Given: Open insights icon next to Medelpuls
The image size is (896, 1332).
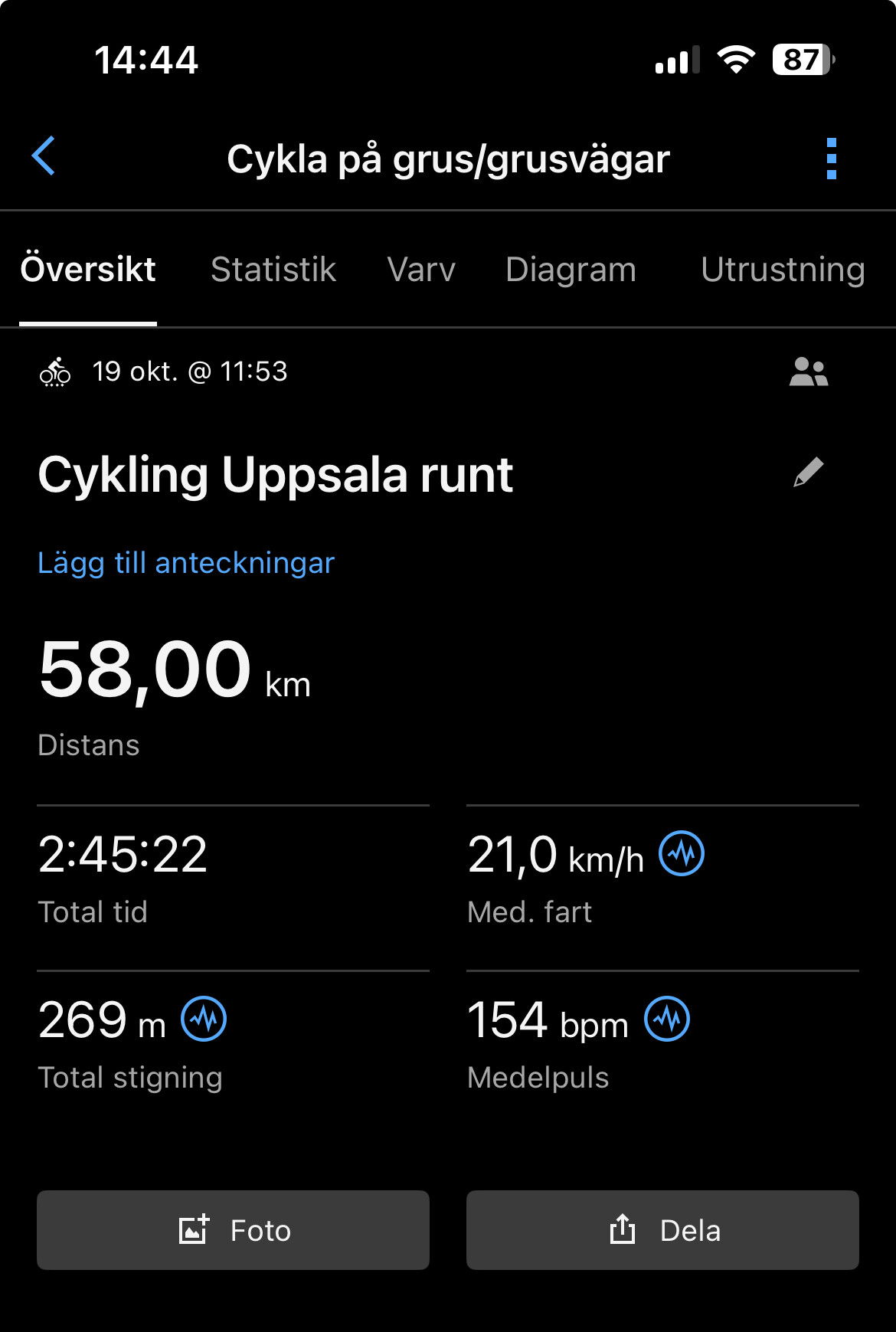Looking at the screenshot, I should 667,1019.
